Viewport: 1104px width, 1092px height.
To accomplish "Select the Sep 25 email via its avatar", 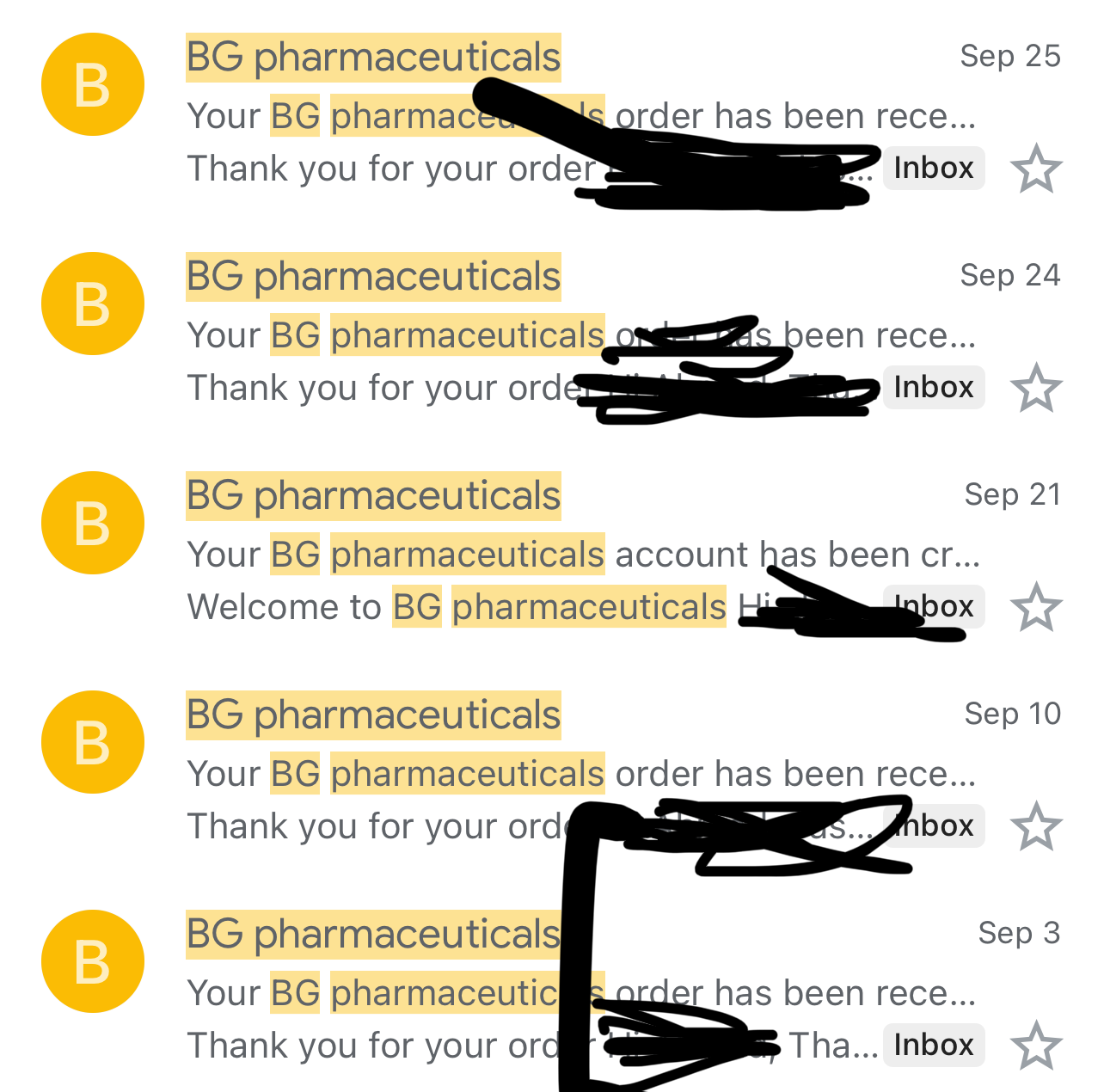I will point(93,84).
